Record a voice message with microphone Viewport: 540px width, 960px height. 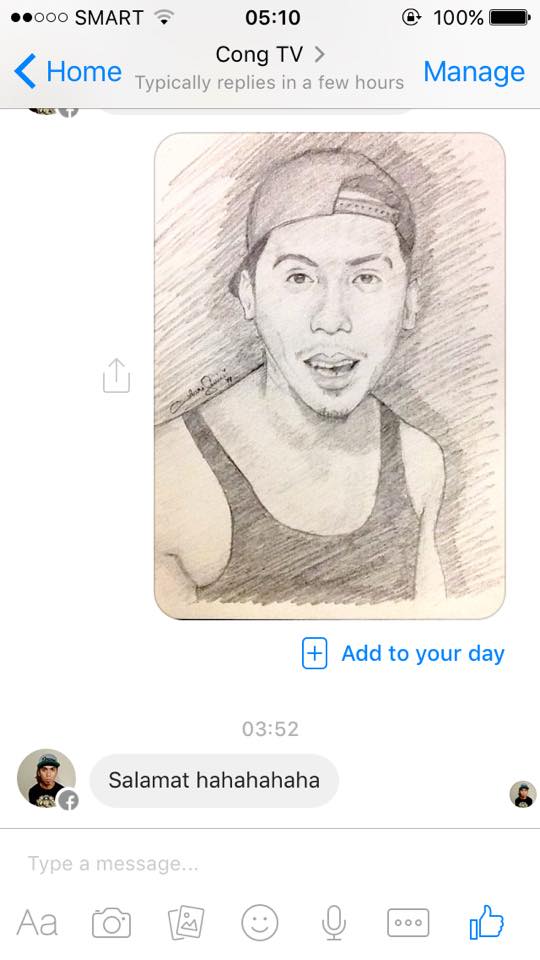pyautogui.click(x=334, y=923)
